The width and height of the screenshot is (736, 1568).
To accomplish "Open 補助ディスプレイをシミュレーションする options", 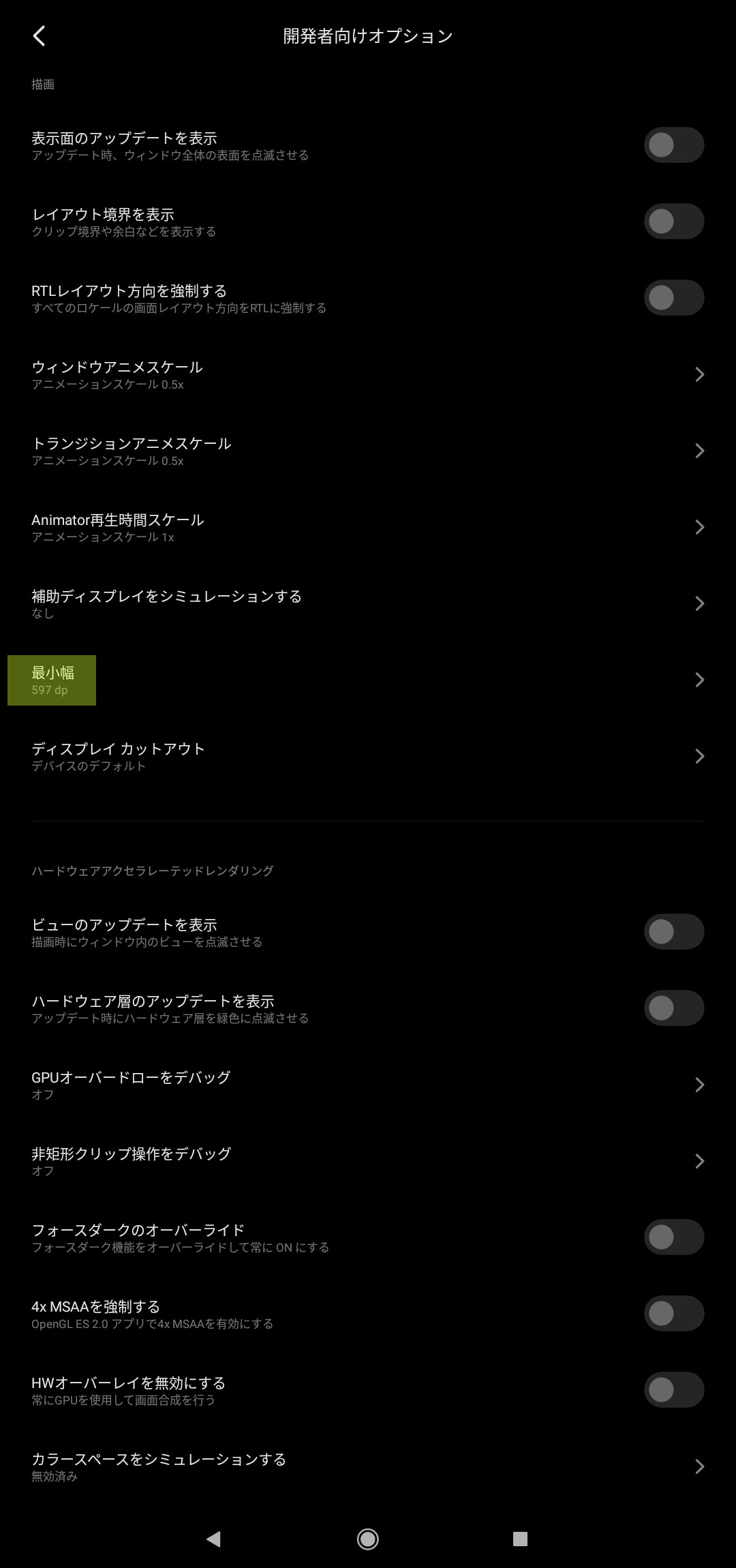I will pyautogui.click(x=368, y=603).
